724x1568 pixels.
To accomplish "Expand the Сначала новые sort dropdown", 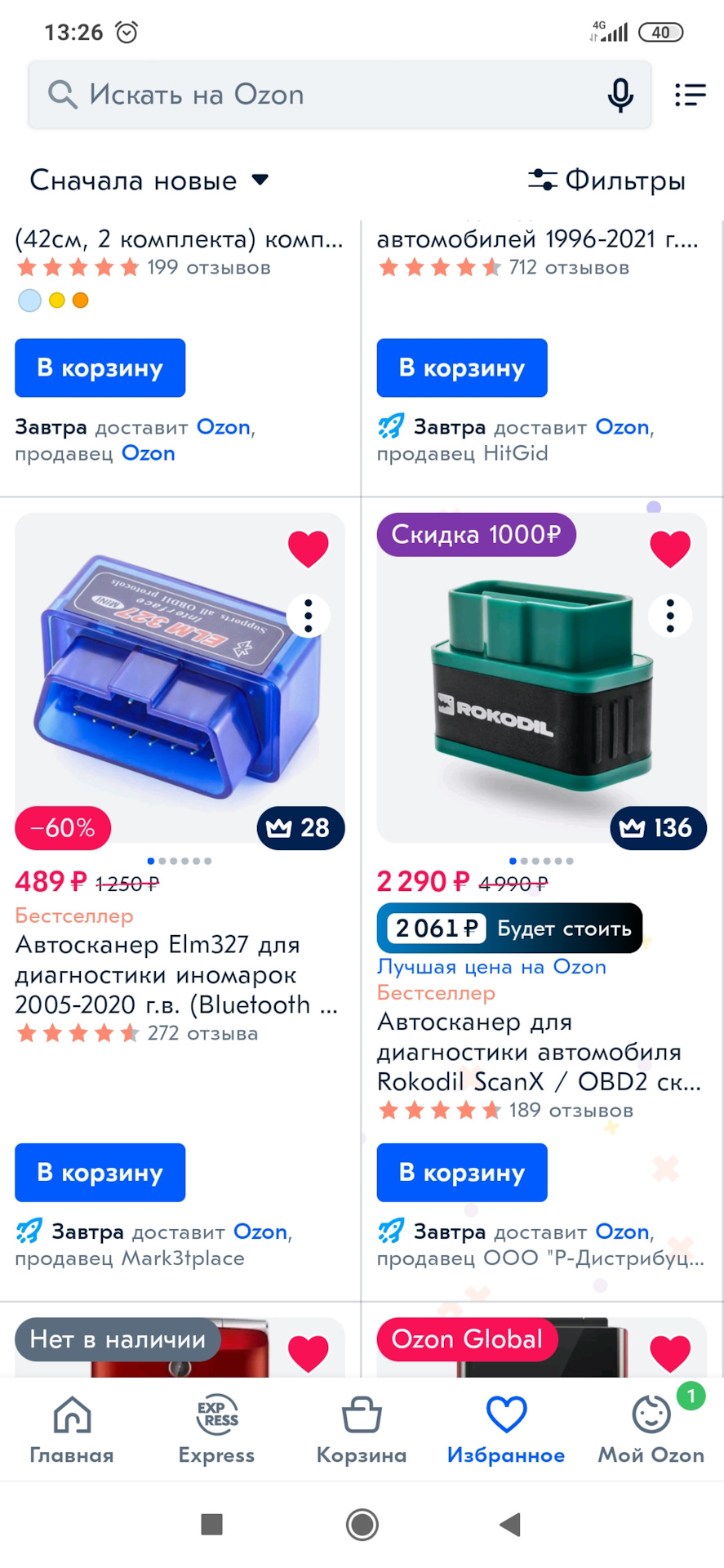I will click(149, 180).
